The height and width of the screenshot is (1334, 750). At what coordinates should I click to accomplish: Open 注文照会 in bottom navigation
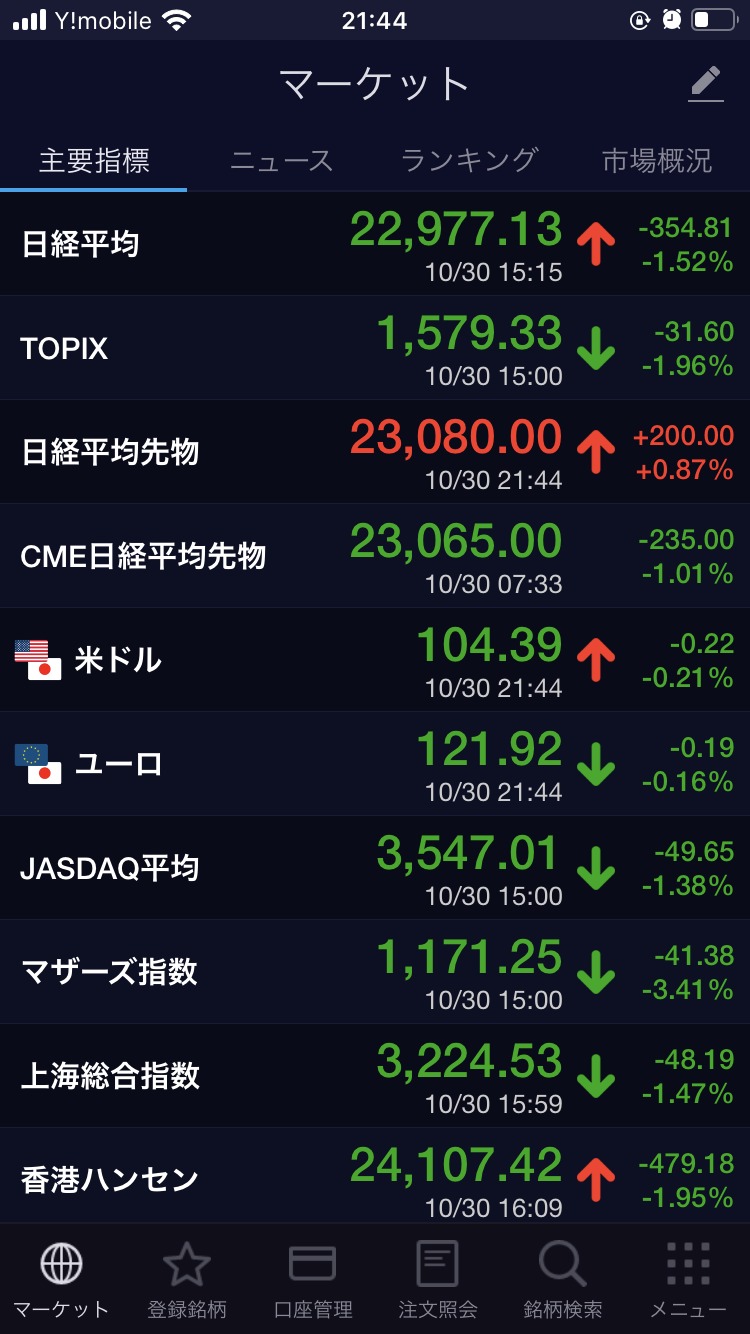pos(438,1280)
